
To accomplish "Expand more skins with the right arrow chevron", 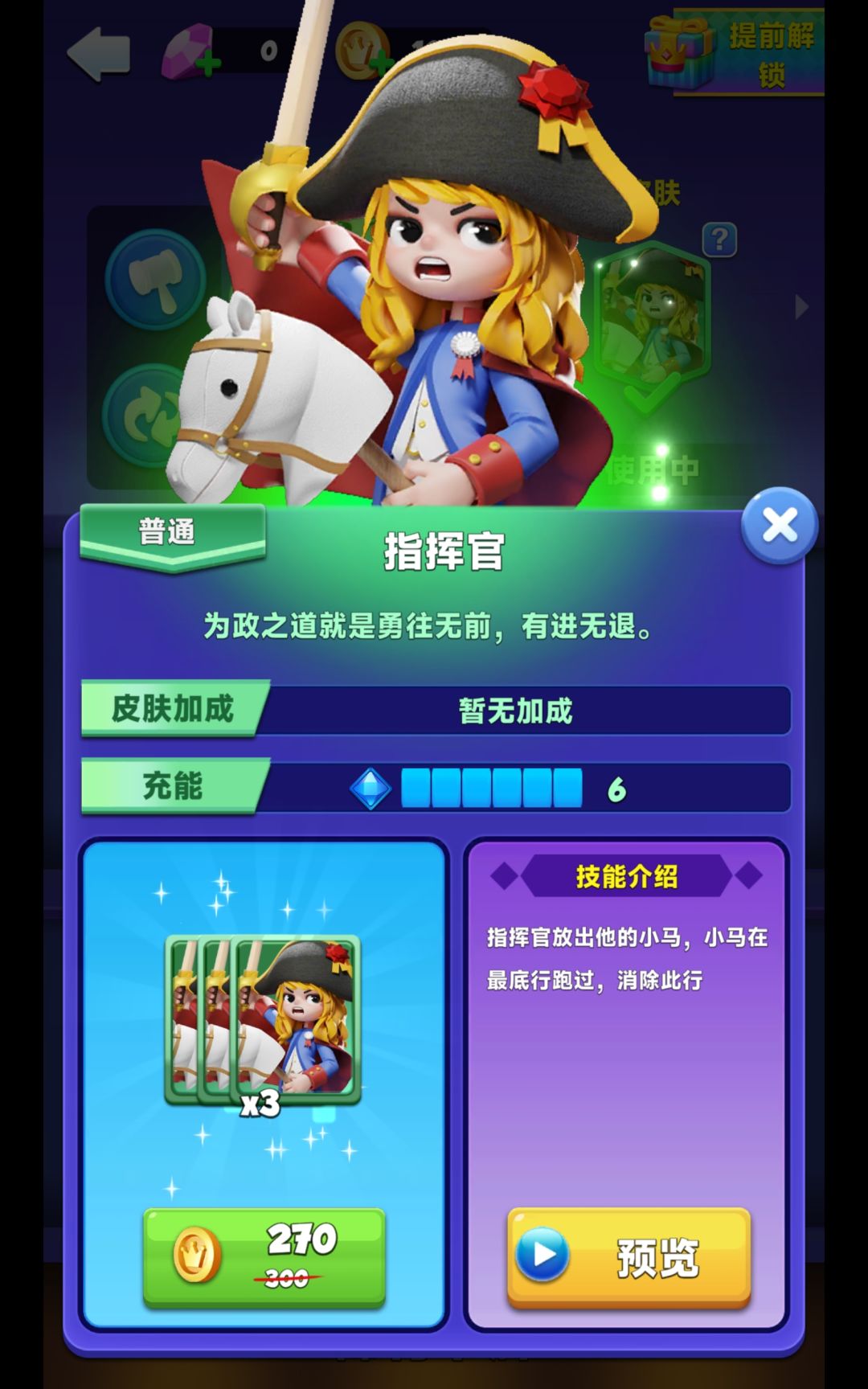I will [x=800, y=307].
